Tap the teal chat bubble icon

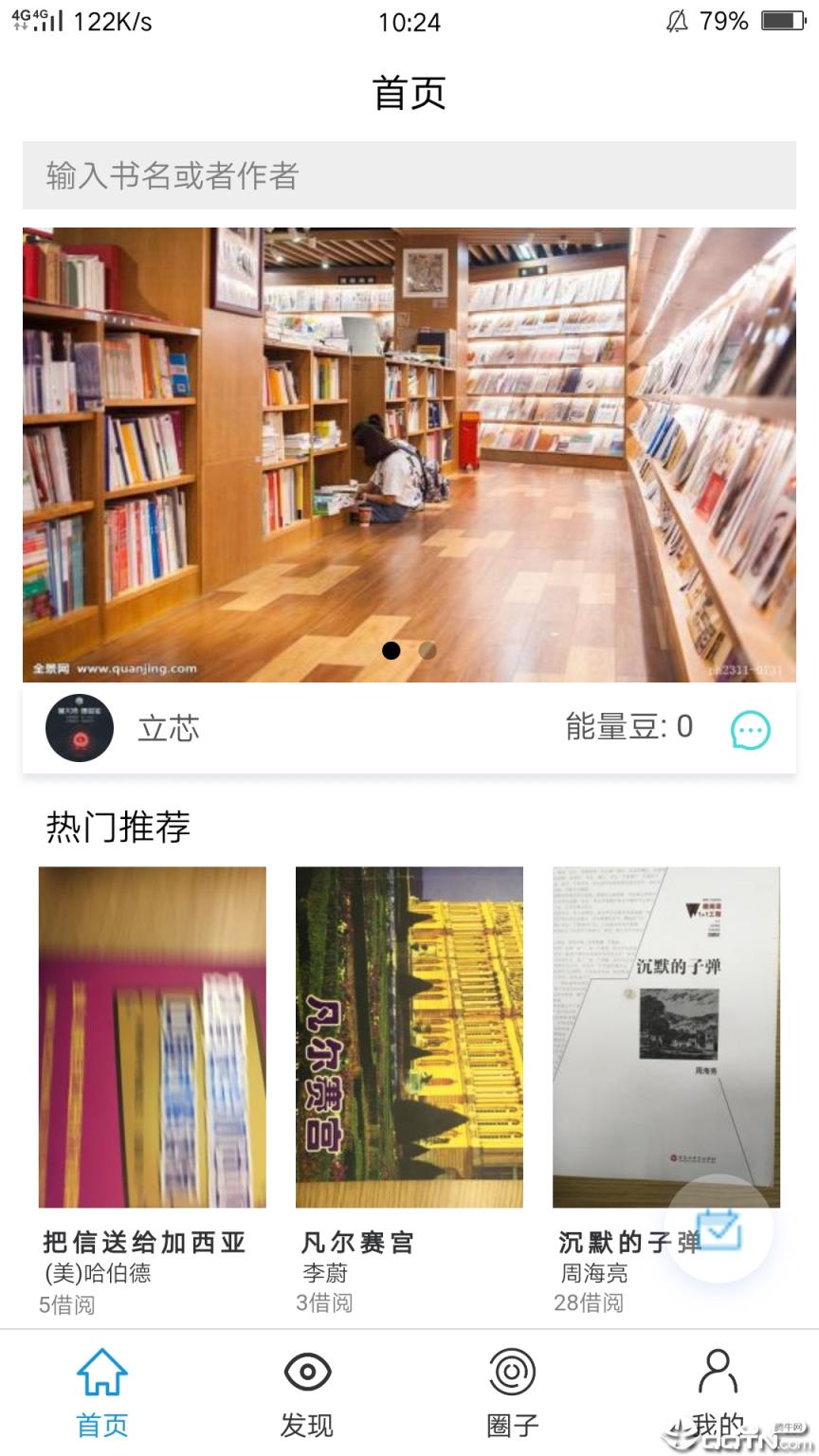[x=750, y=730]
